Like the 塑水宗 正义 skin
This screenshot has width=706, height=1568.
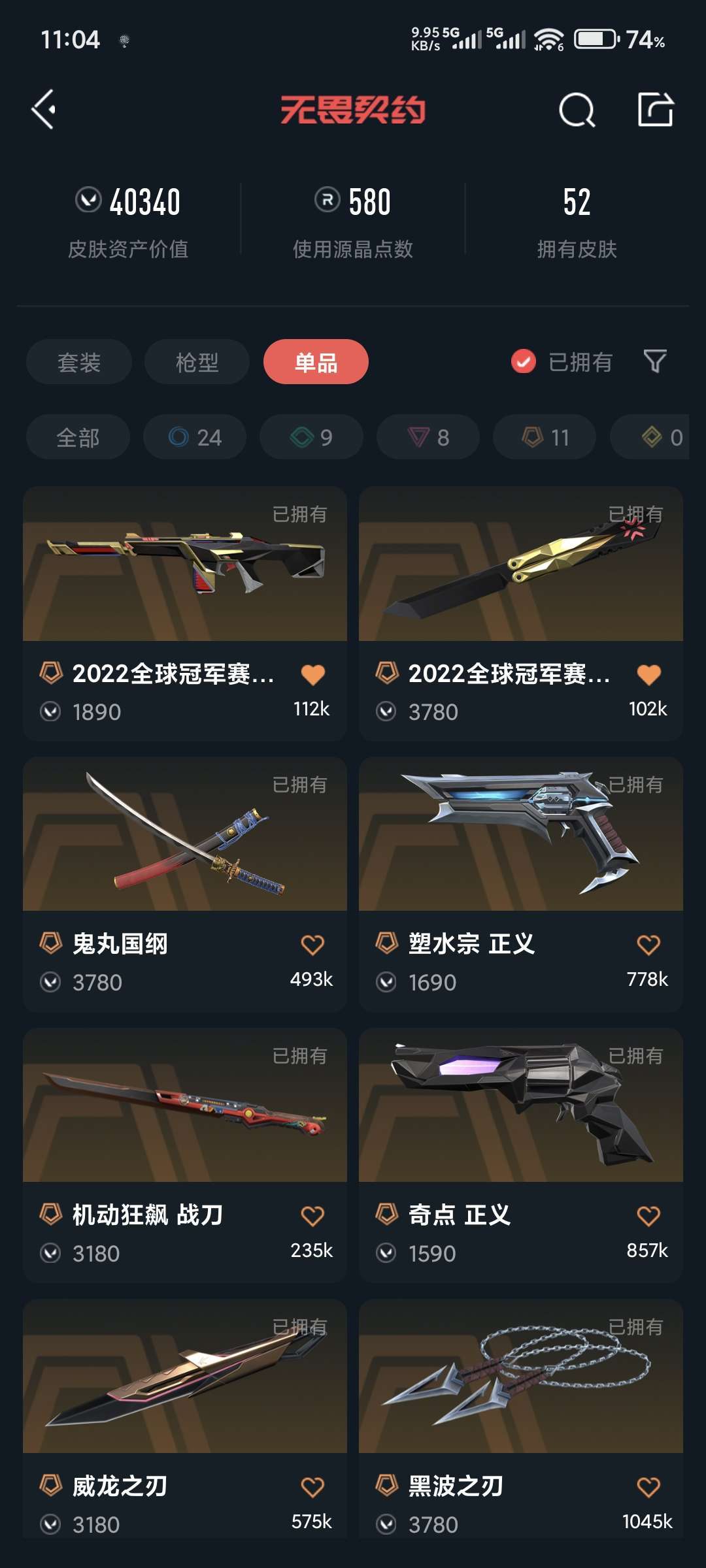tap(648, 945)
